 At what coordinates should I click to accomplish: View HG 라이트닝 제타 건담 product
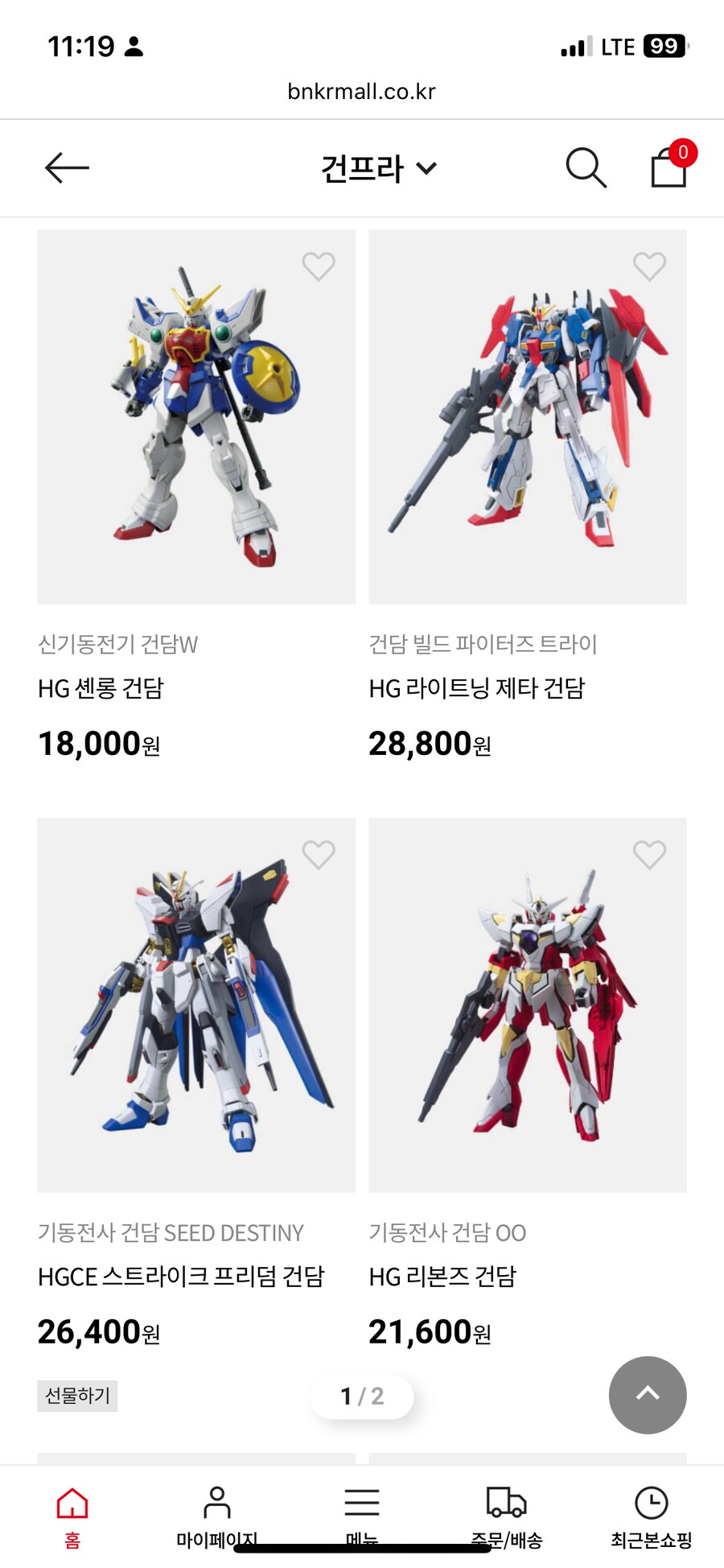[528, 419]
